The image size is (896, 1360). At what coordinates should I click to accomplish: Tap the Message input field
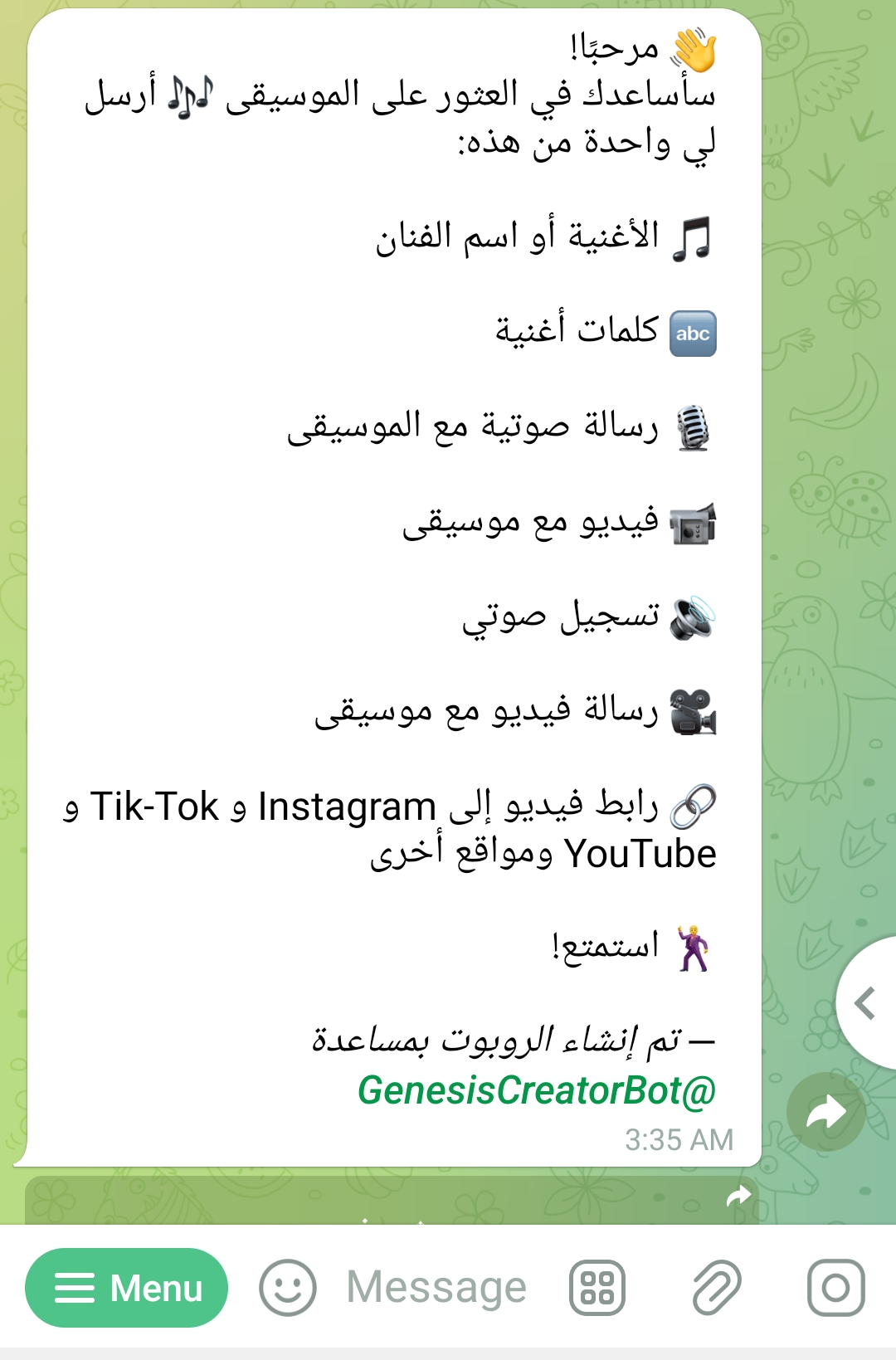(x=436, y=1288)
